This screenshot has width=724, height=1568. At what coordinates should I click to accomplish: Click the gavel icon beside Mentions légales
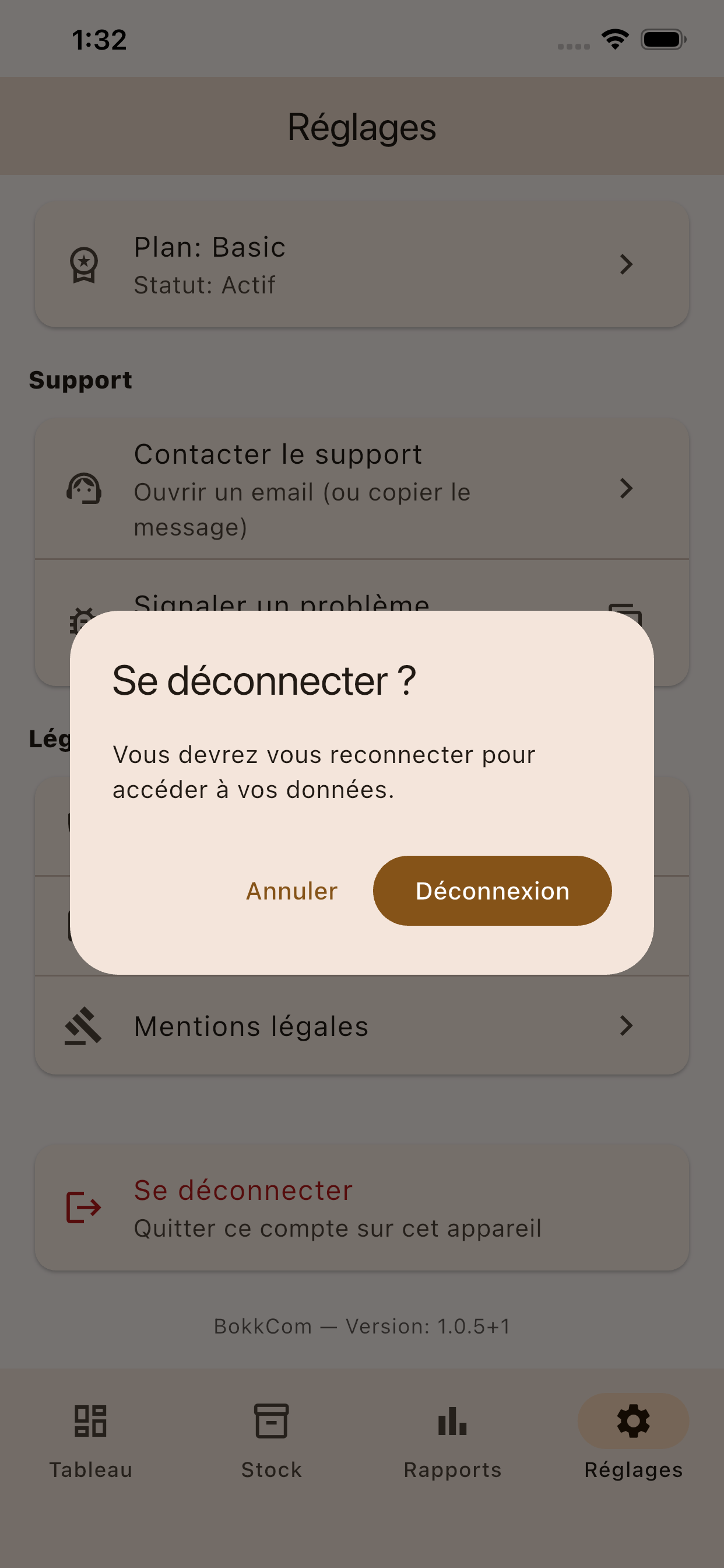click(x=84, y=1025)
